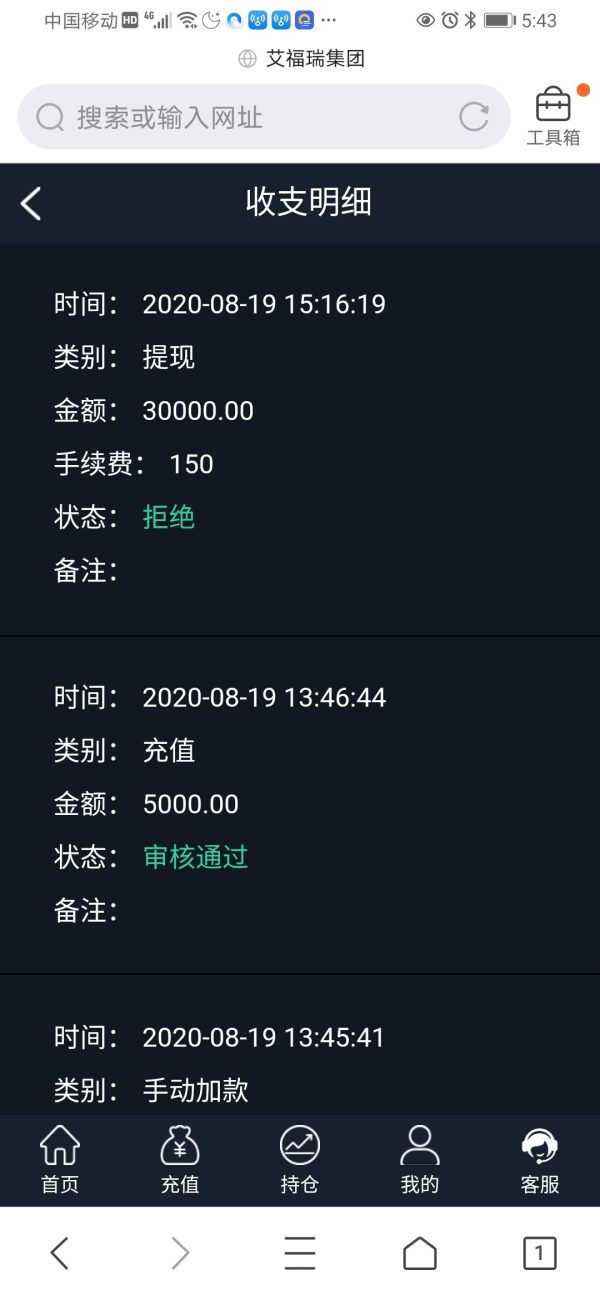The height and width of the screenshot is (1300, 600).
Task: Open the 充值 tab
Action: (x=180, y=1160)
